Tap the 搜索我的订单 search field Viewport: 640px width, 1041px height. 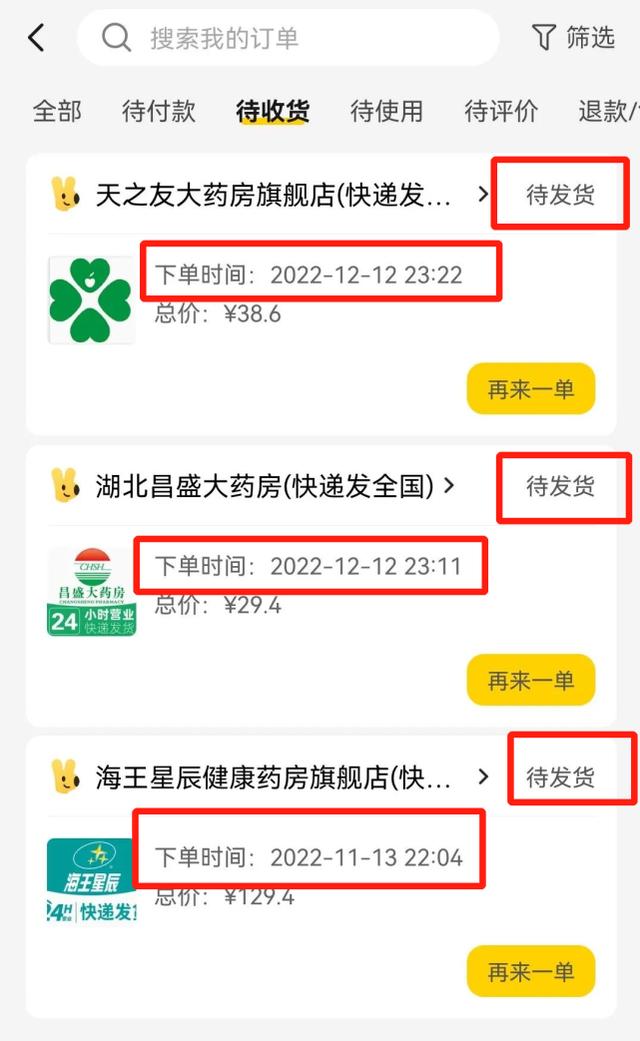point(288,39)
